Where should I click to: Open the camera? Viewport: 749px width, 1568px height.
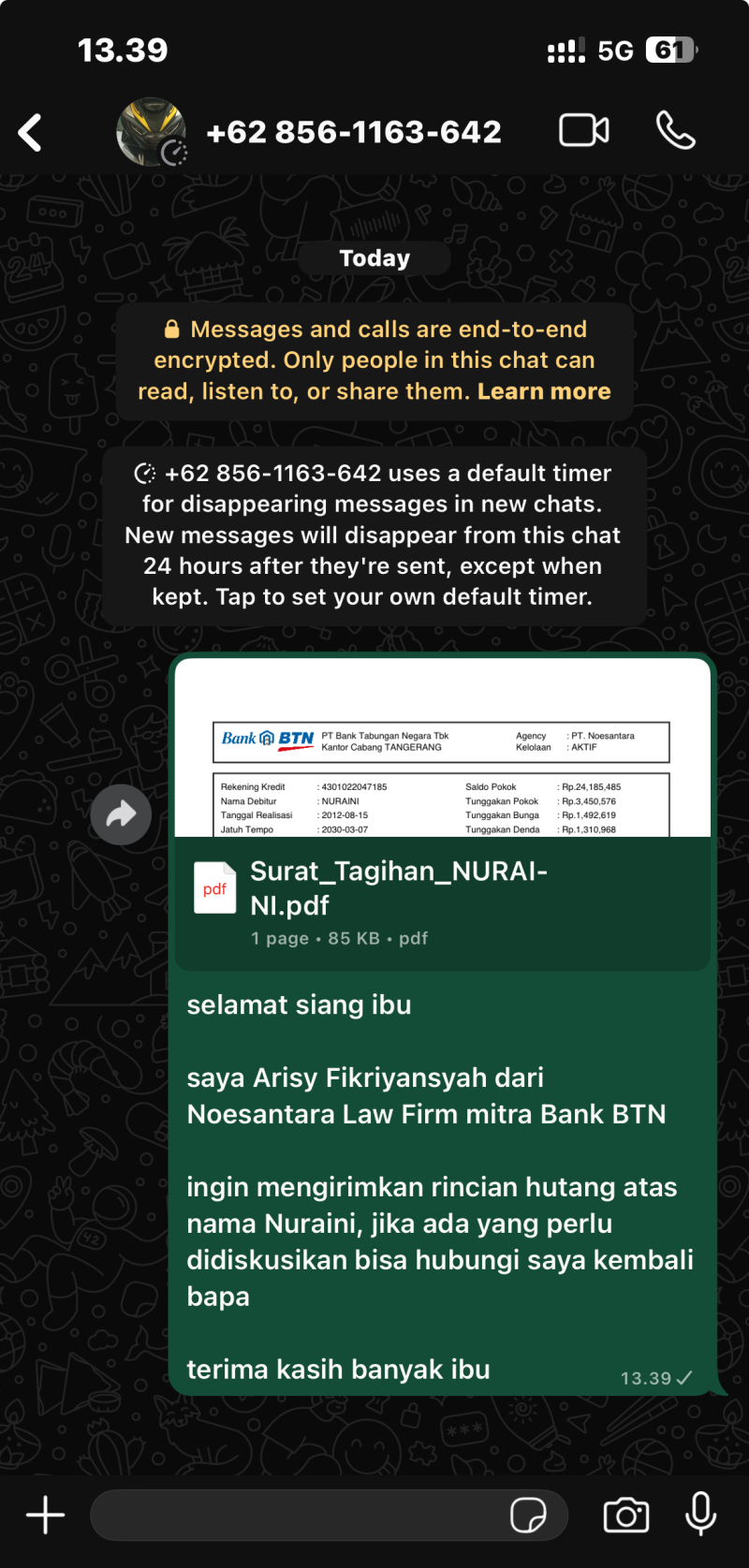pyautogui.click(x=626, y=1515)
